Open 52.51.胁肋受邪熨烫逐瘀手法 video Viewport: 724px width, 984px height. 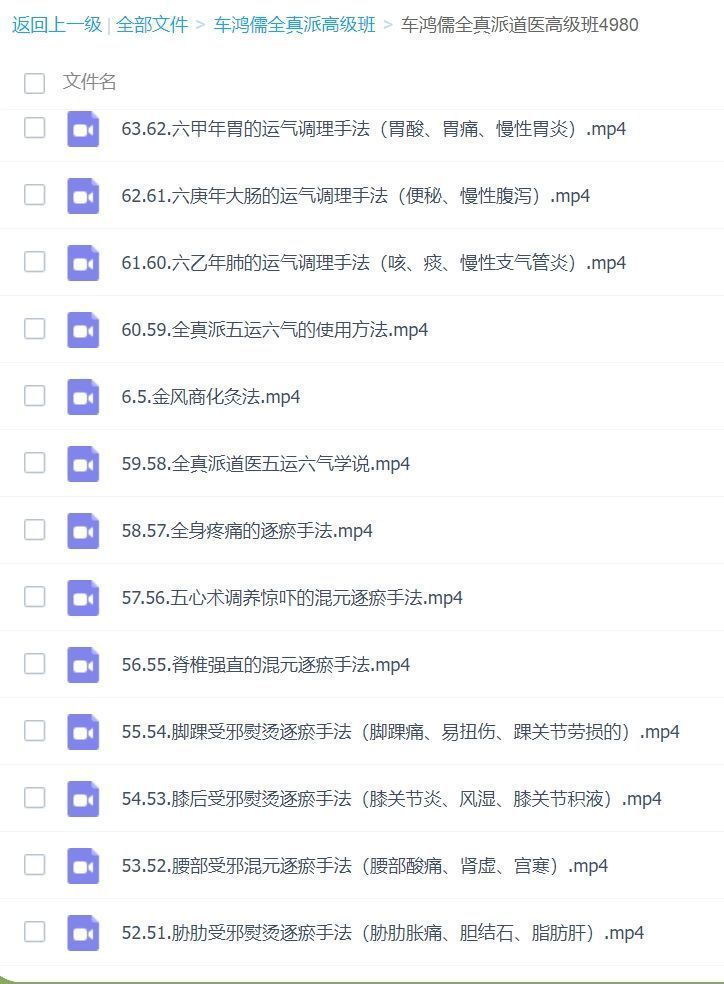pos(382,933)
